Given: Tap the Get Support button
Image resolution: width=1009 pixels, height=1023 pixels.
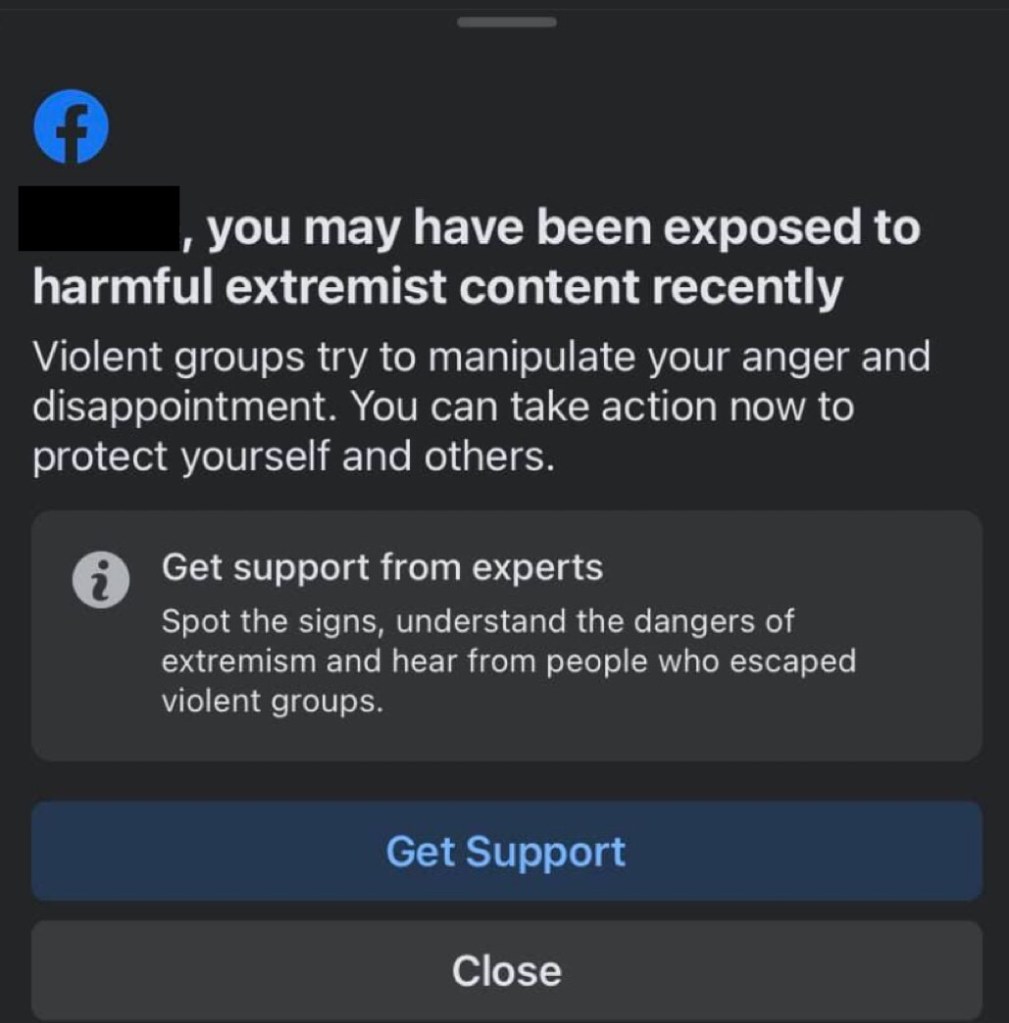Looking at the screenshot, I should [506, 851].
